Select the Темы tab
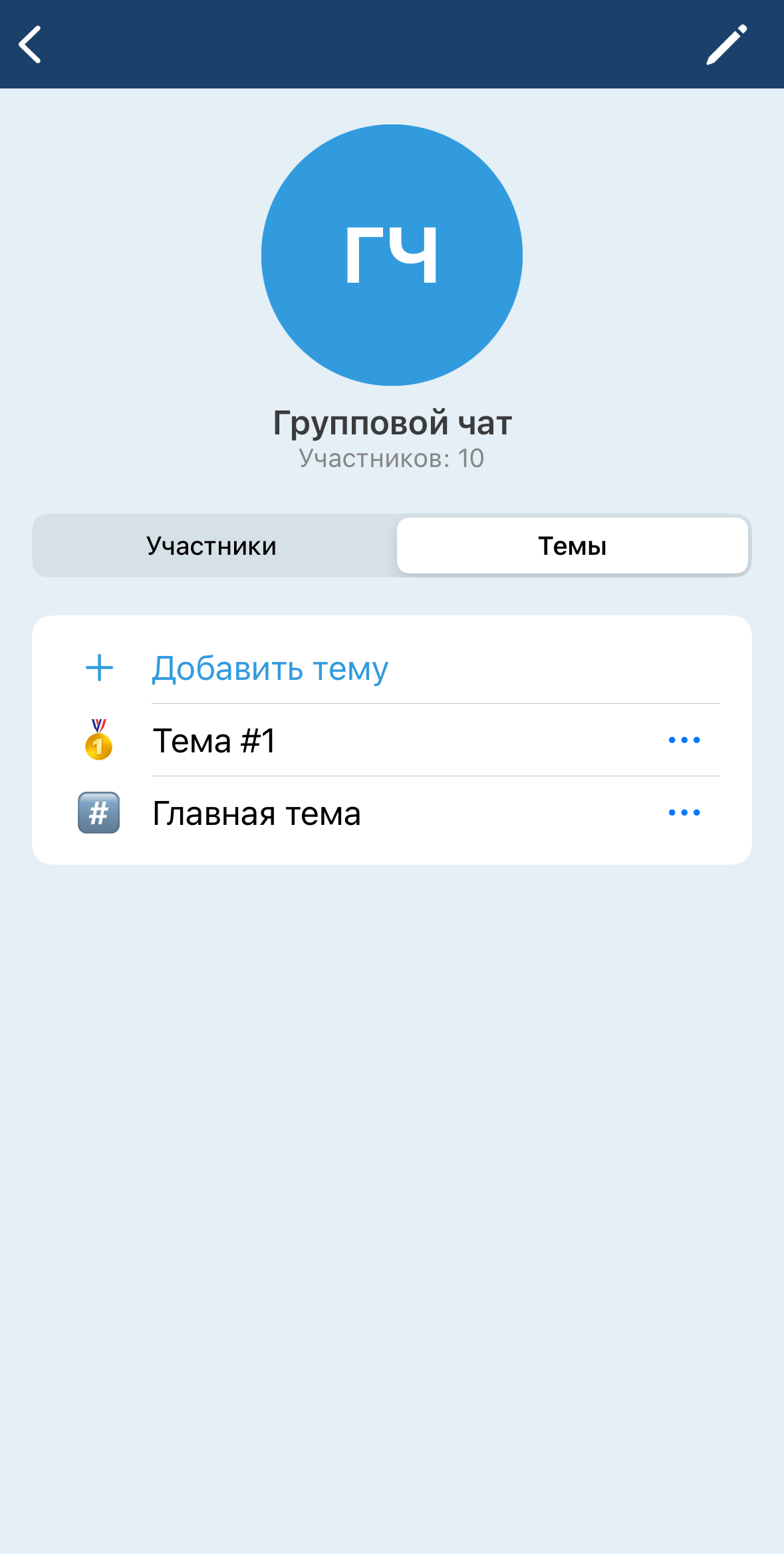 pyautogui.click(x=572, y=546)
